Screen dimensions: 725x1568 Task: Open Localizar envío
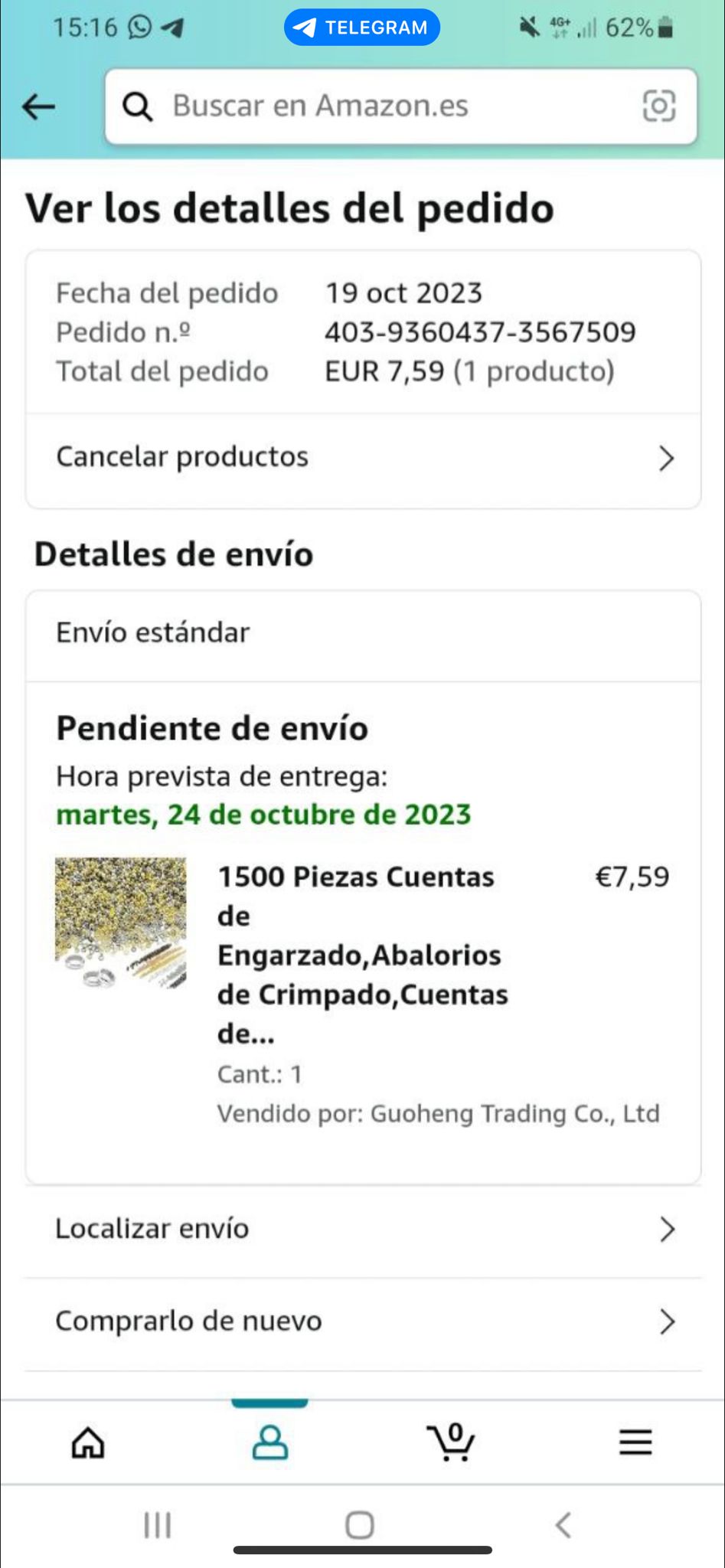(x=363, y=1229)
